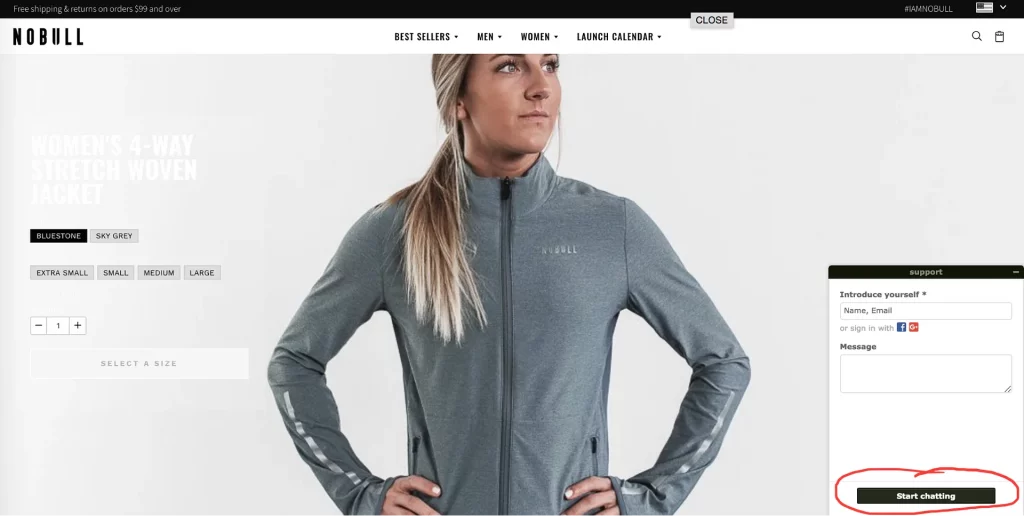Open the search icon in header
Viewport: 1024px width, 516px height.
coord(977,36)
